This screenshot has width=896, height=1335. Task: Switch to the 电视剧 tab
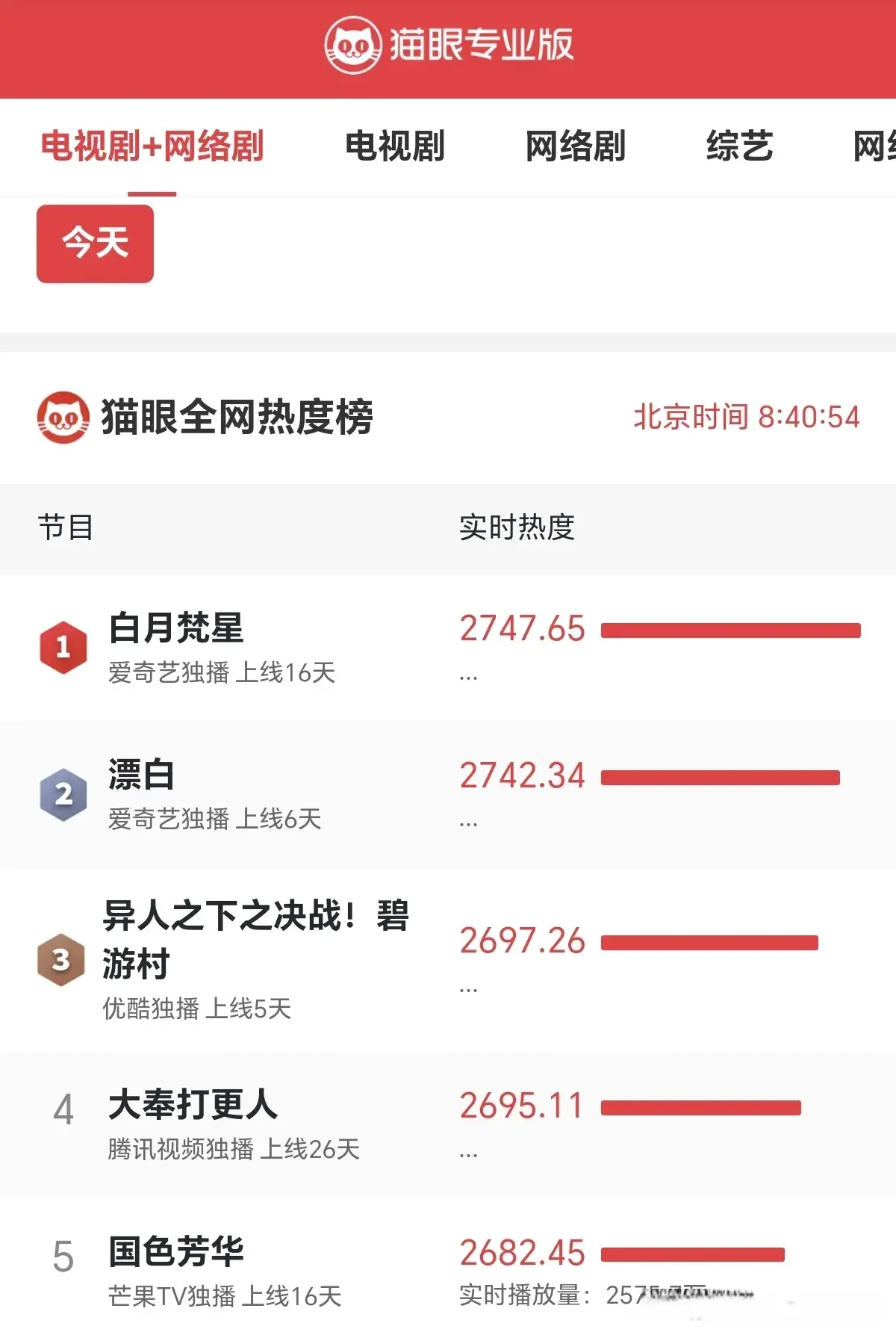pyautogui.click(x=395, y=146)
